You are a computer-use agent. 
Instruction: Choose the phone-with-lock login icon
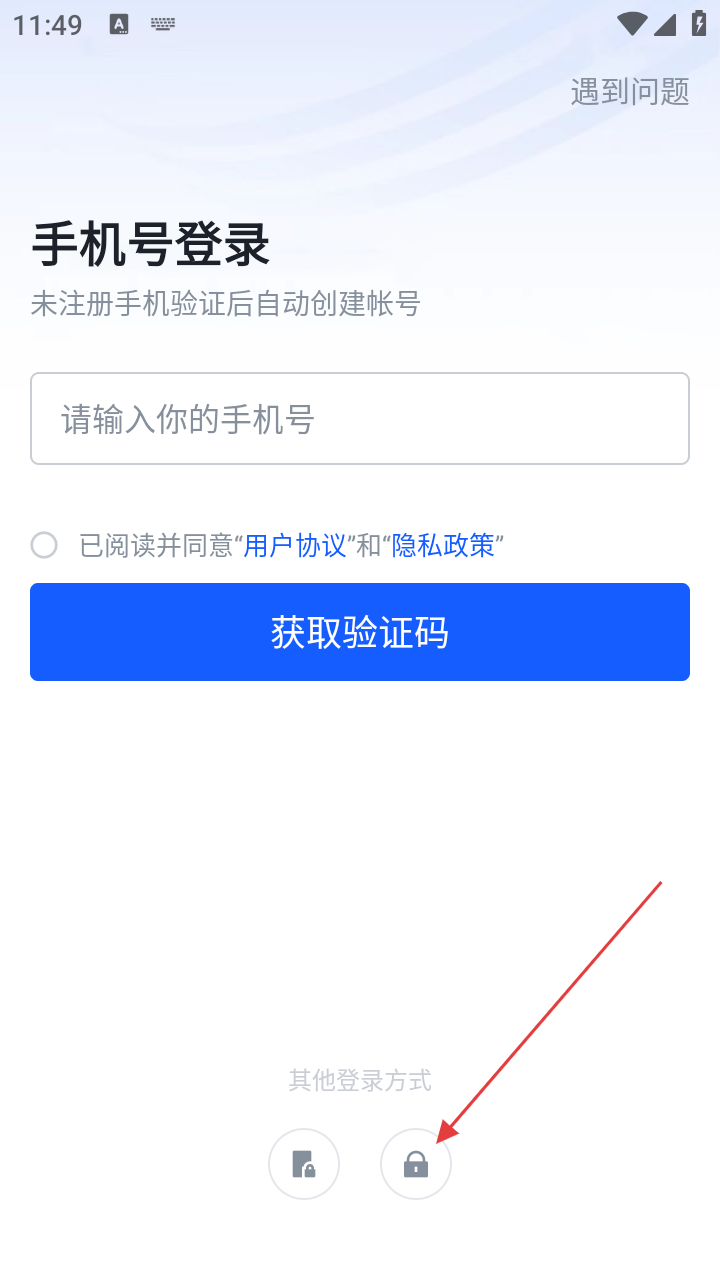point(304,1163)
